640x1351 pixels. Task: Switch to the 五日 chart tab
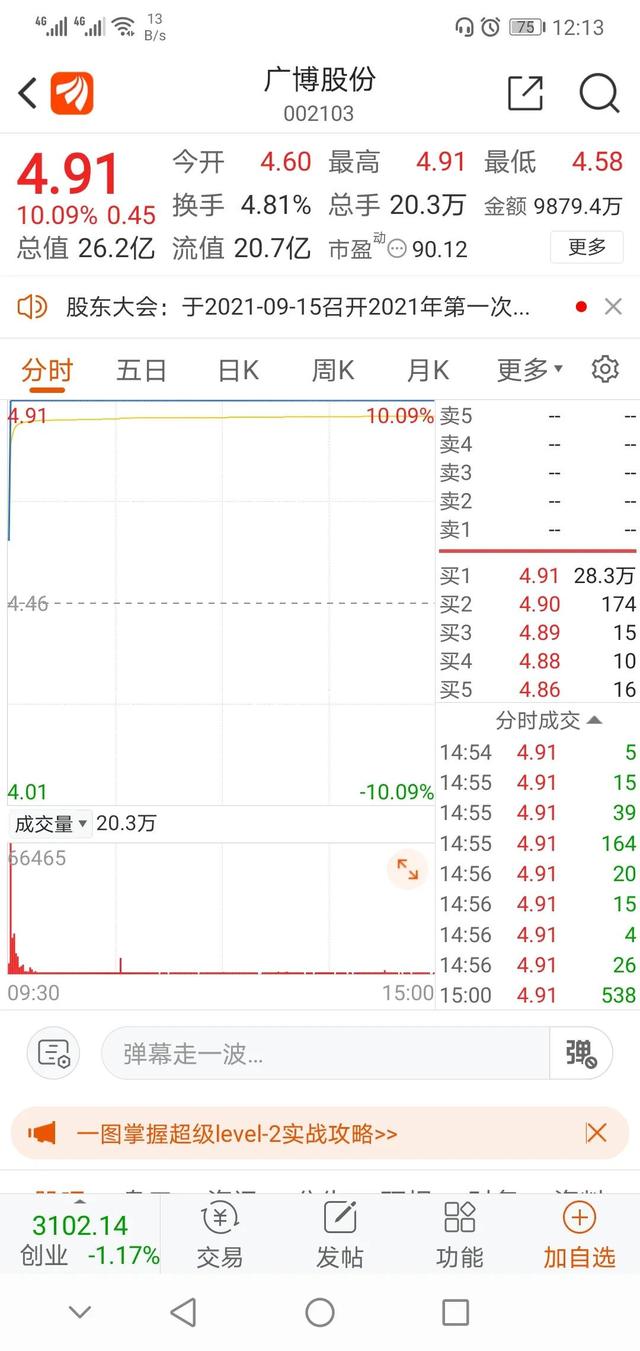pos(141,370)
